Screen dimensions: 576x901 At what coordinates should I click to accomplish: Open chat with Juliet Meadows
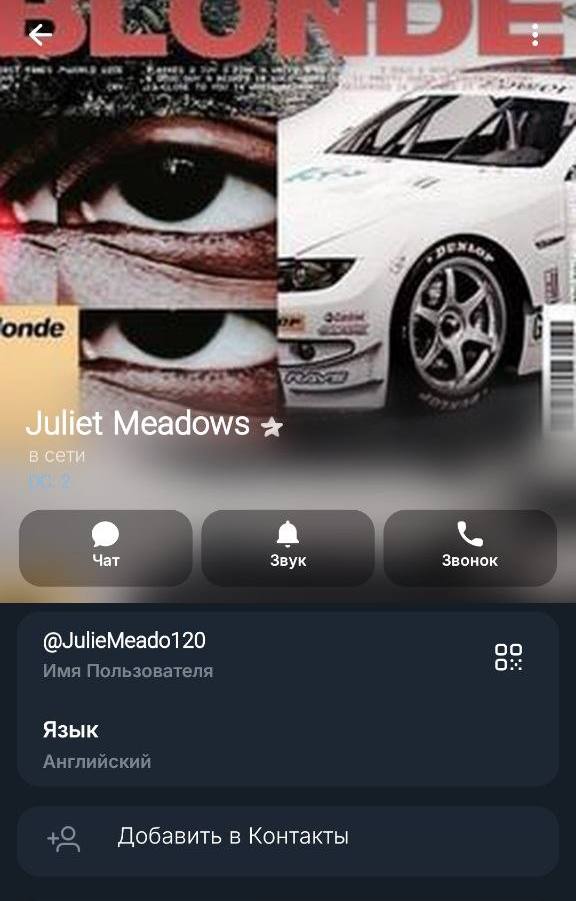pos(106,548)
